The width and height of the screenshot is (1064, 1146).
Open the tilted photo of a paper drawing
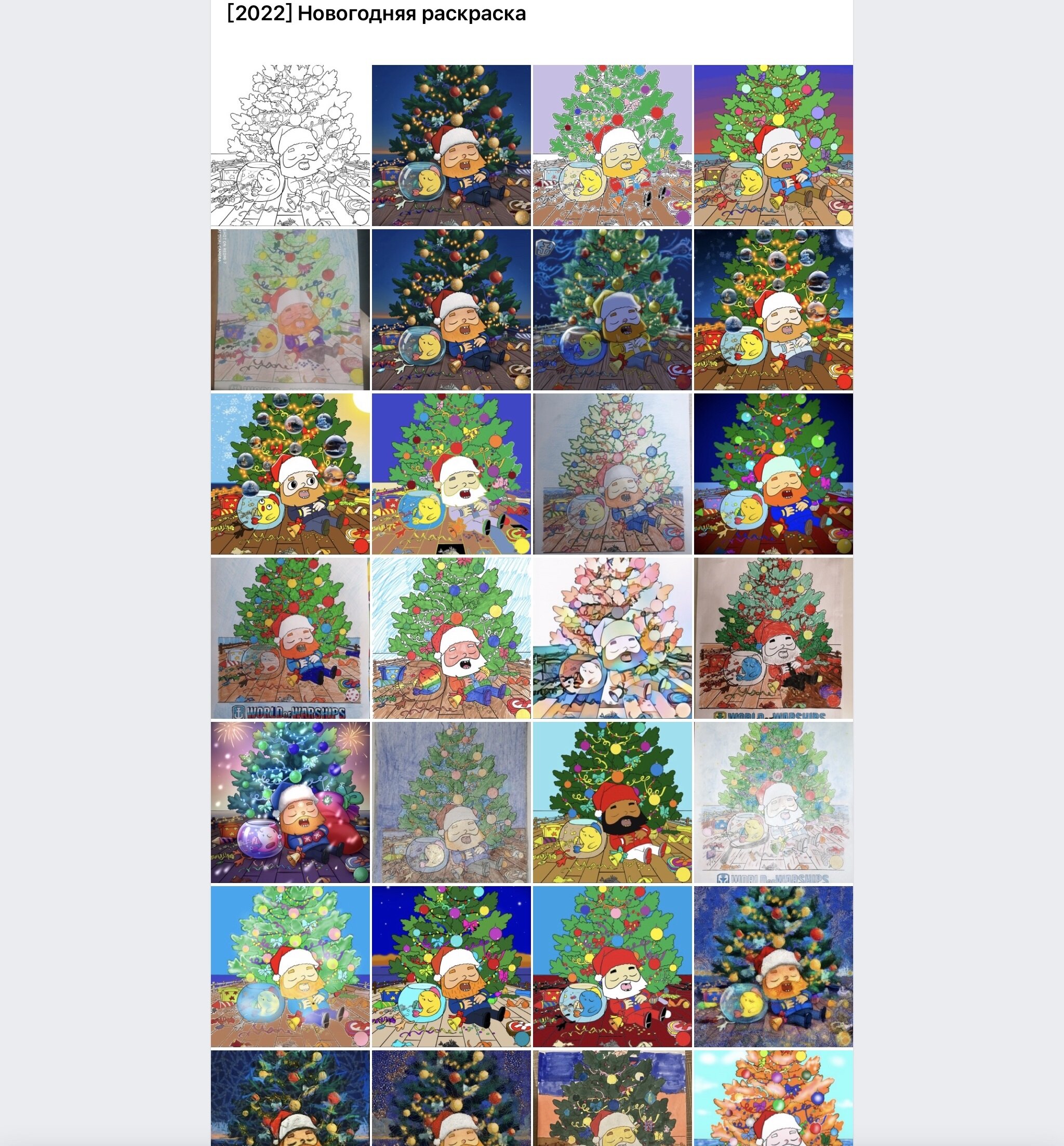pos(290,310)
